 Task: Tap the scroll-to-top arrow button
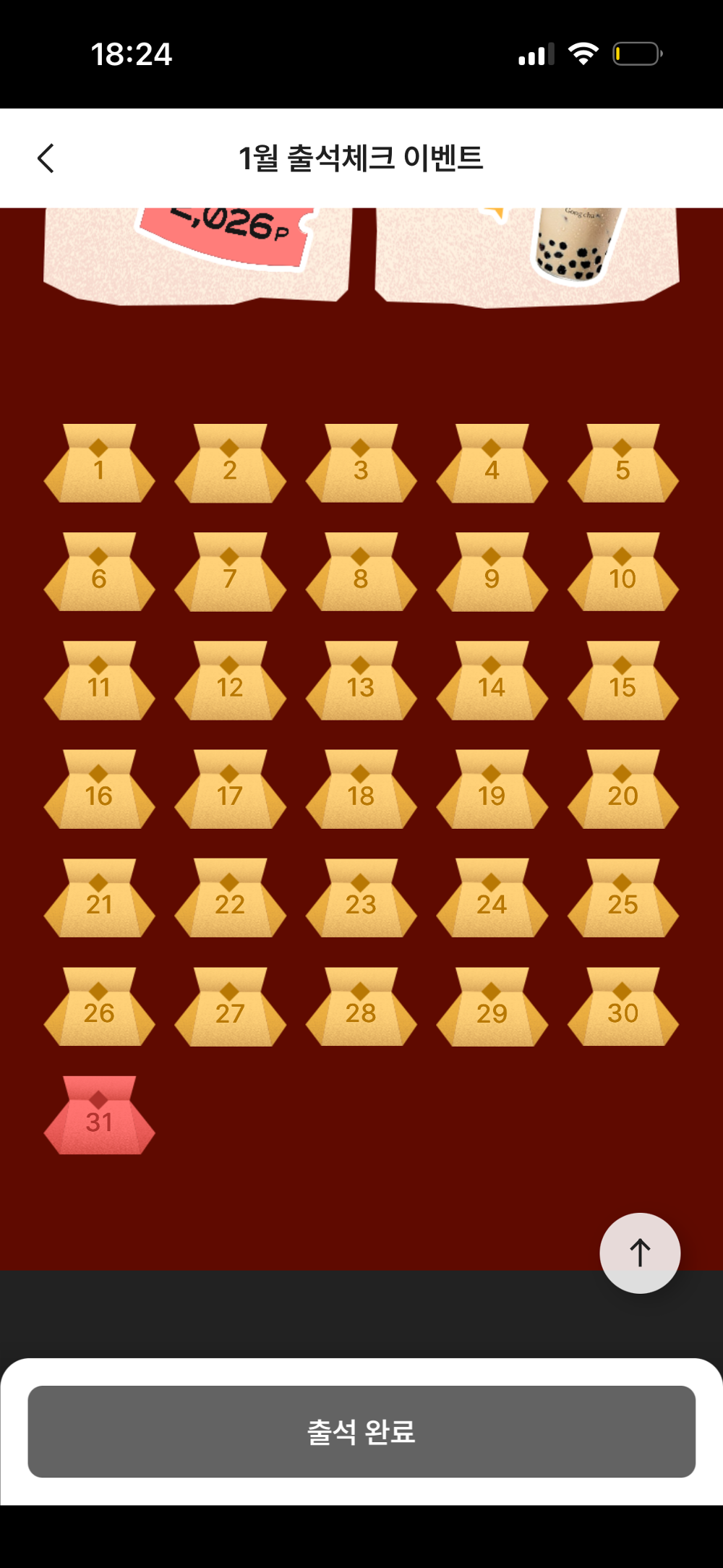639,1253
